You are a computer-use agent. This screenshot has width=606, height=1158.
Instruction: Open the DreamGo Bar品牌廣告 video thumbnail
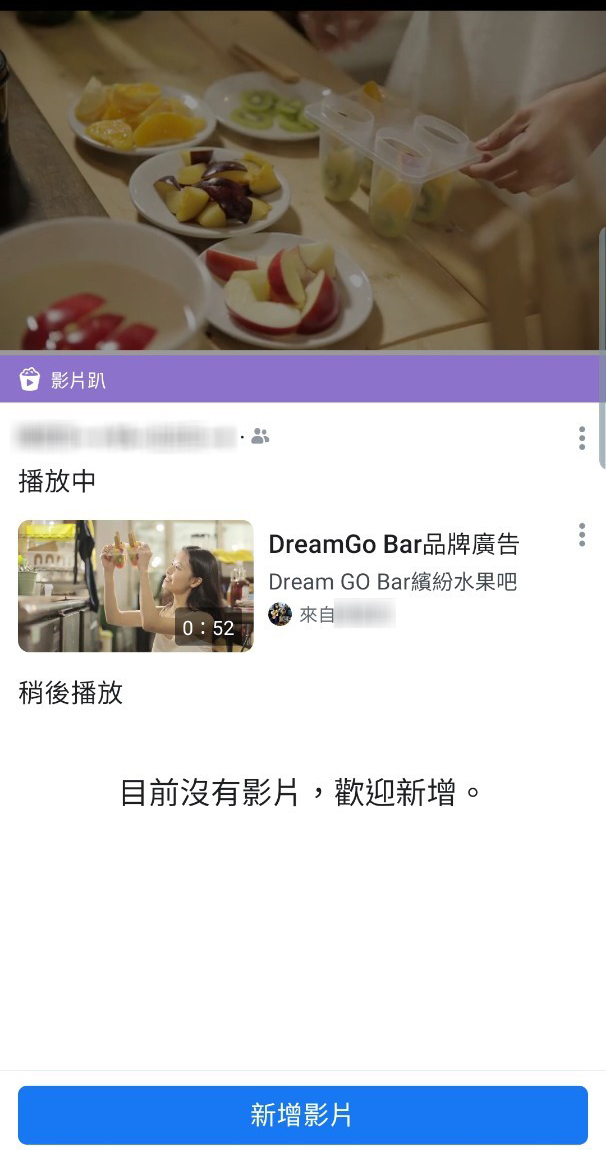[x=136, y=586]
